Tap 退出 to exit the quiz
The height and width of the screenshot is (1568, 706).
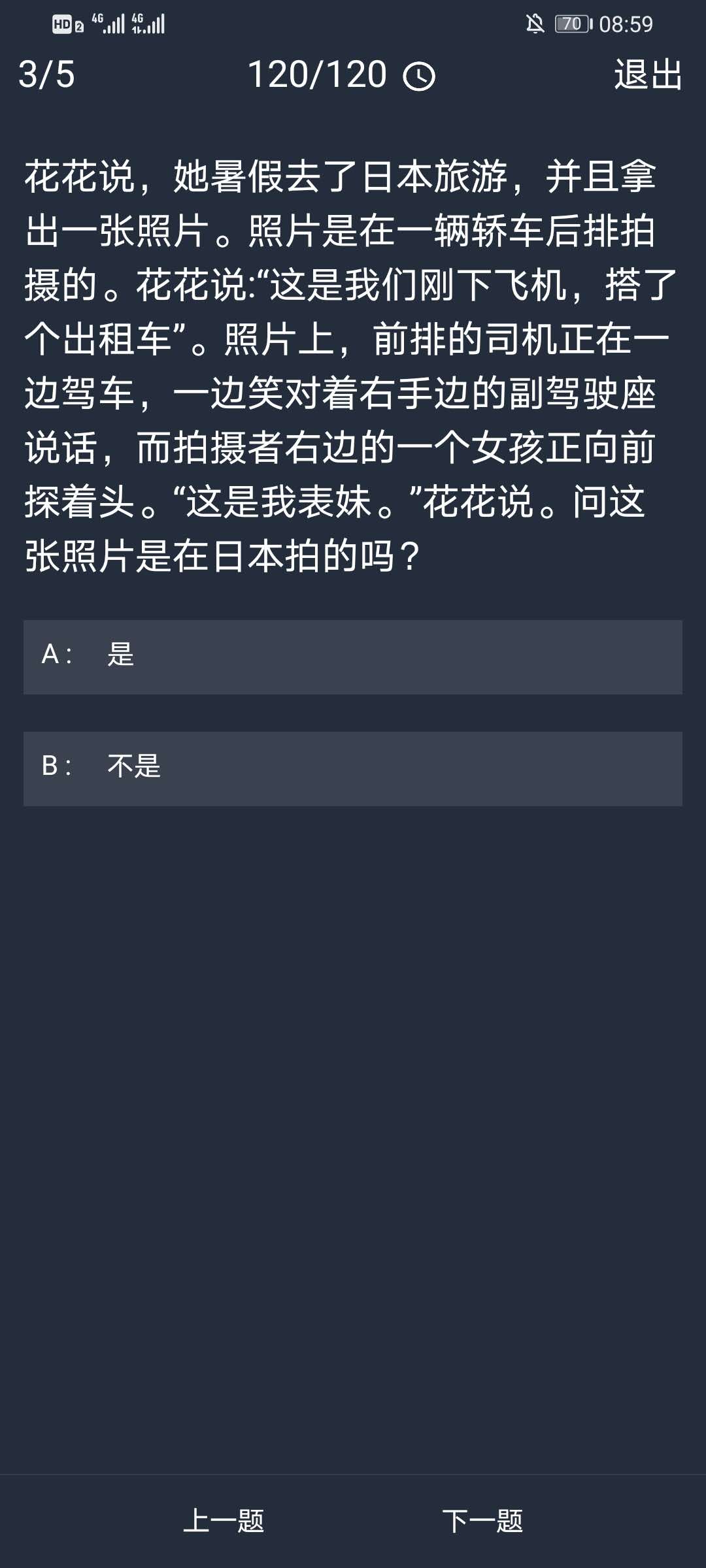(648, 74)
